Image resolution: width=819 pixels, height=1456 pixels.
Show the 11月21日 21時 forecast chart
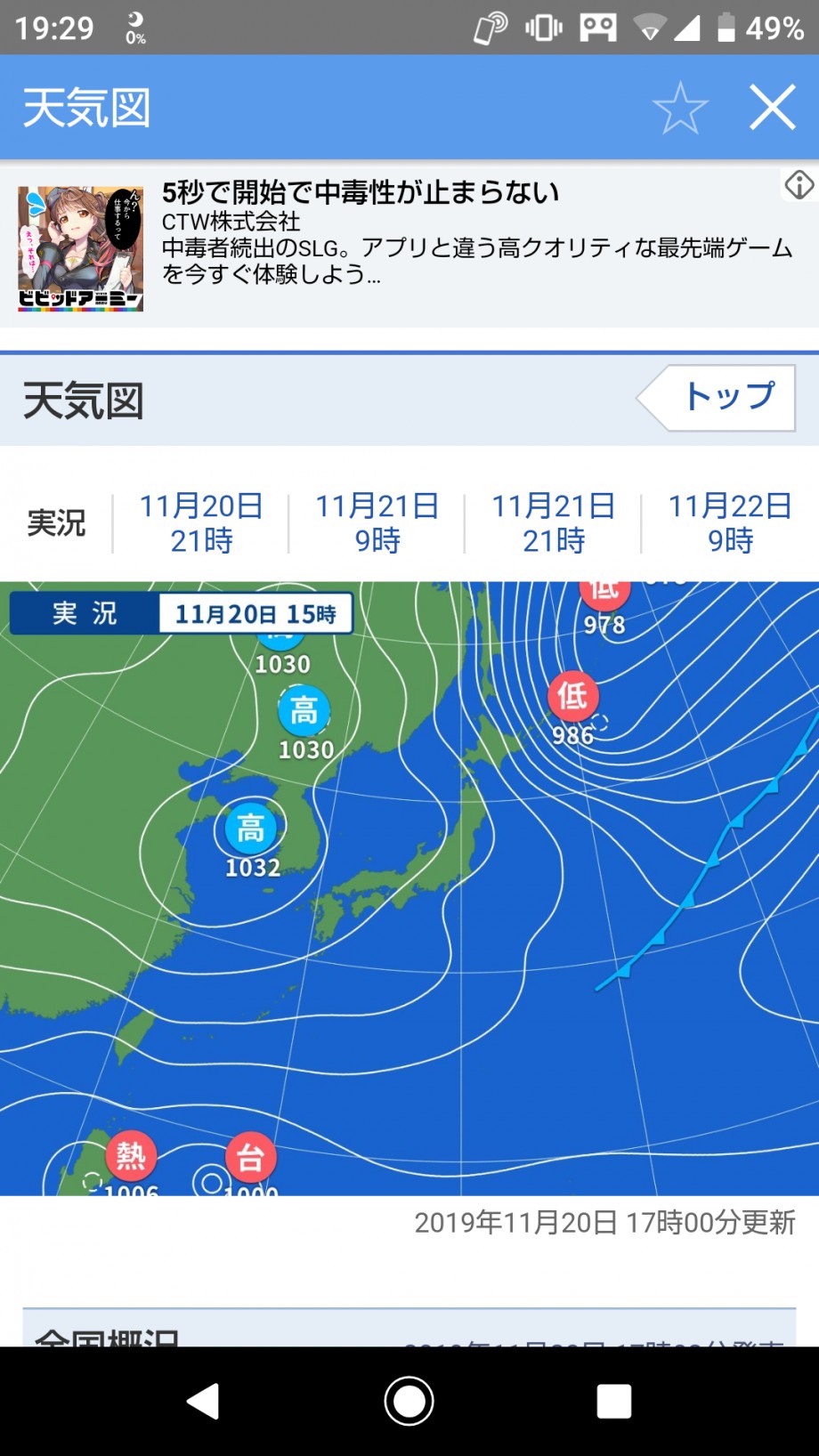pyautogui.click(x=554, y=523)
